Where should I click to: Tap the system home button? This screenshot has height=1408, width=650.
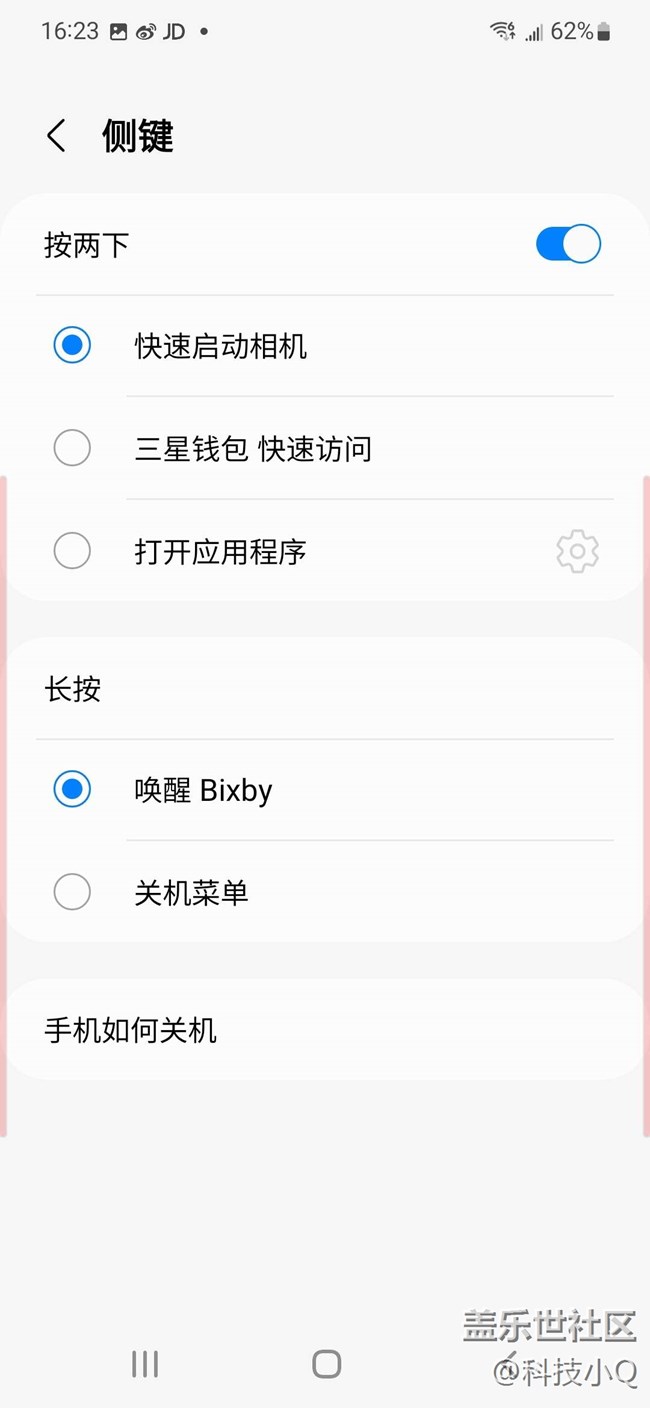pyautogui.click(x=326, y=1364)
